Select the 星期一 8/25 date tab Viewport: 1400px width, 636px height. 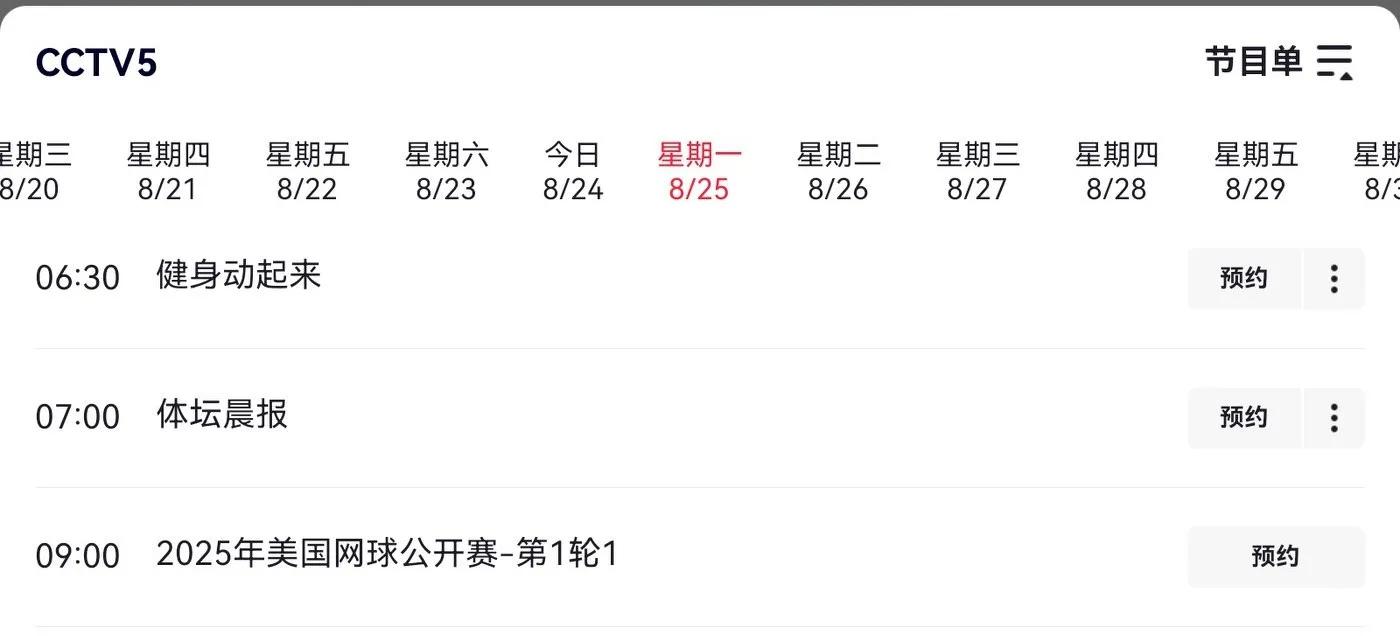pyautogui.click(x=699, y=171)
